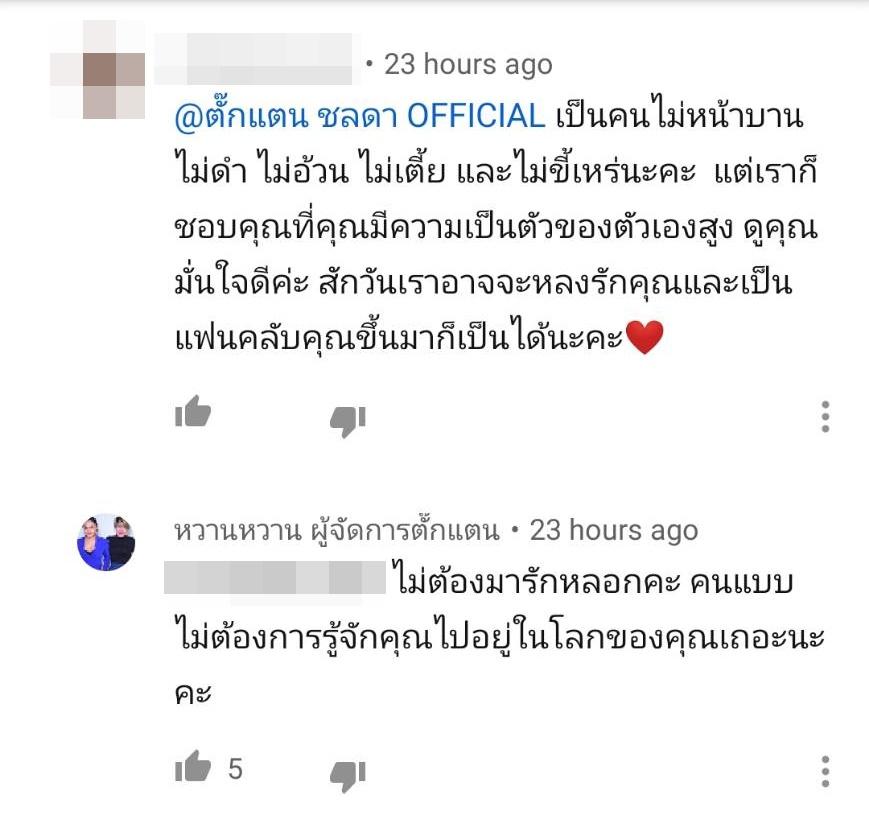Like the comment mentioning ตั๊กแตน ชลดา OFFICIAL
The width and height of the screenshot is (869, 817).
[x=192, y=413]
